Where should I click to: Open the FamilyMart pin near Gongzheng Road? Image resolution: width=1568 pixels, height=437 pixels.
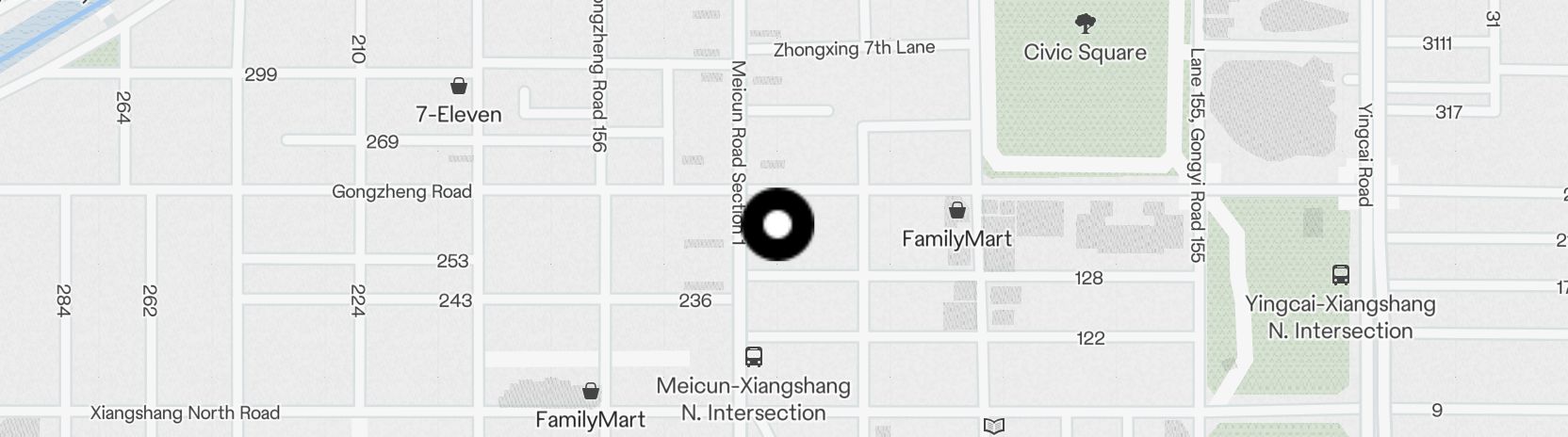pos(957,210)
